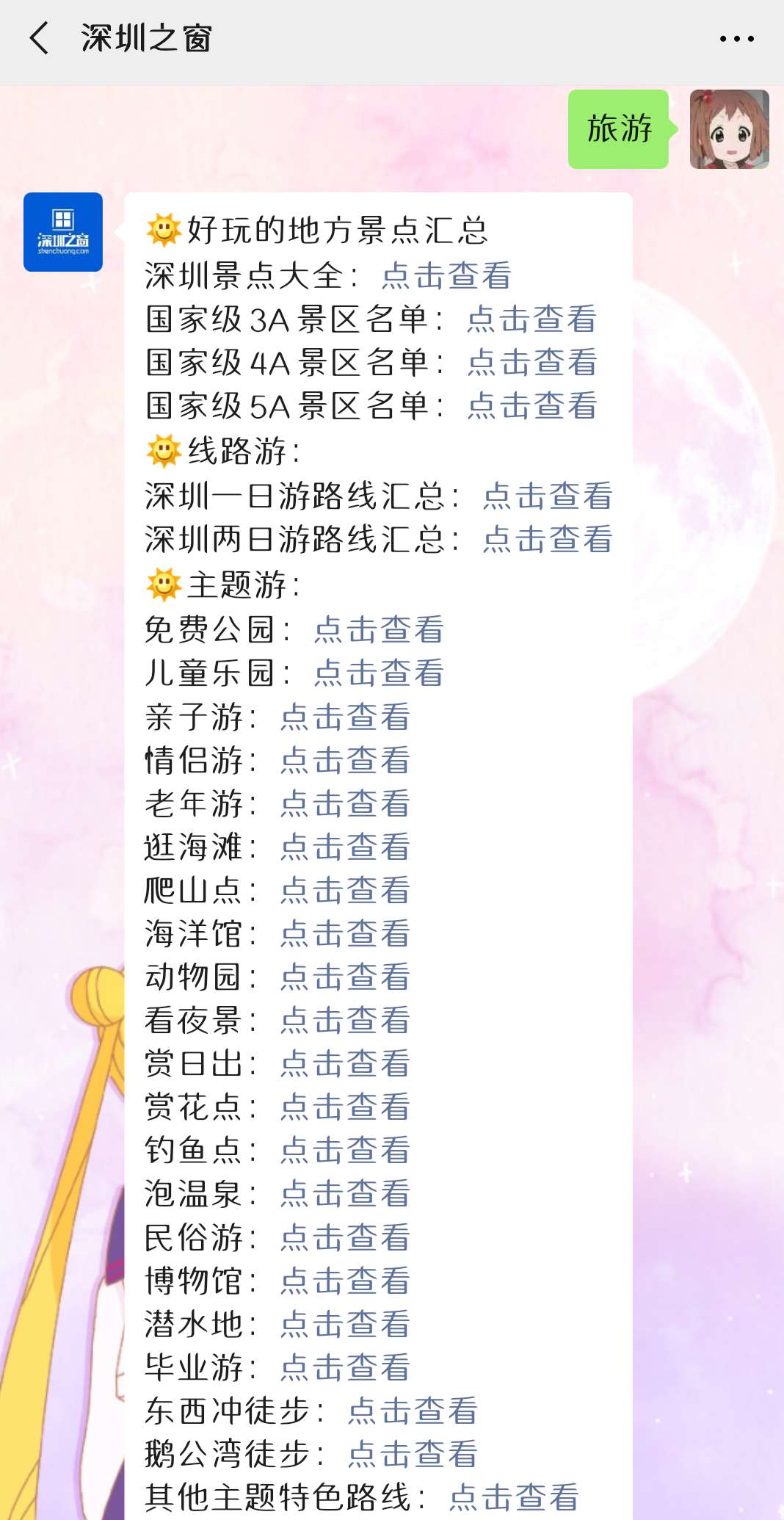Go back from 深圳之窗 chat
784x1520 pixels.
(40, 38)
